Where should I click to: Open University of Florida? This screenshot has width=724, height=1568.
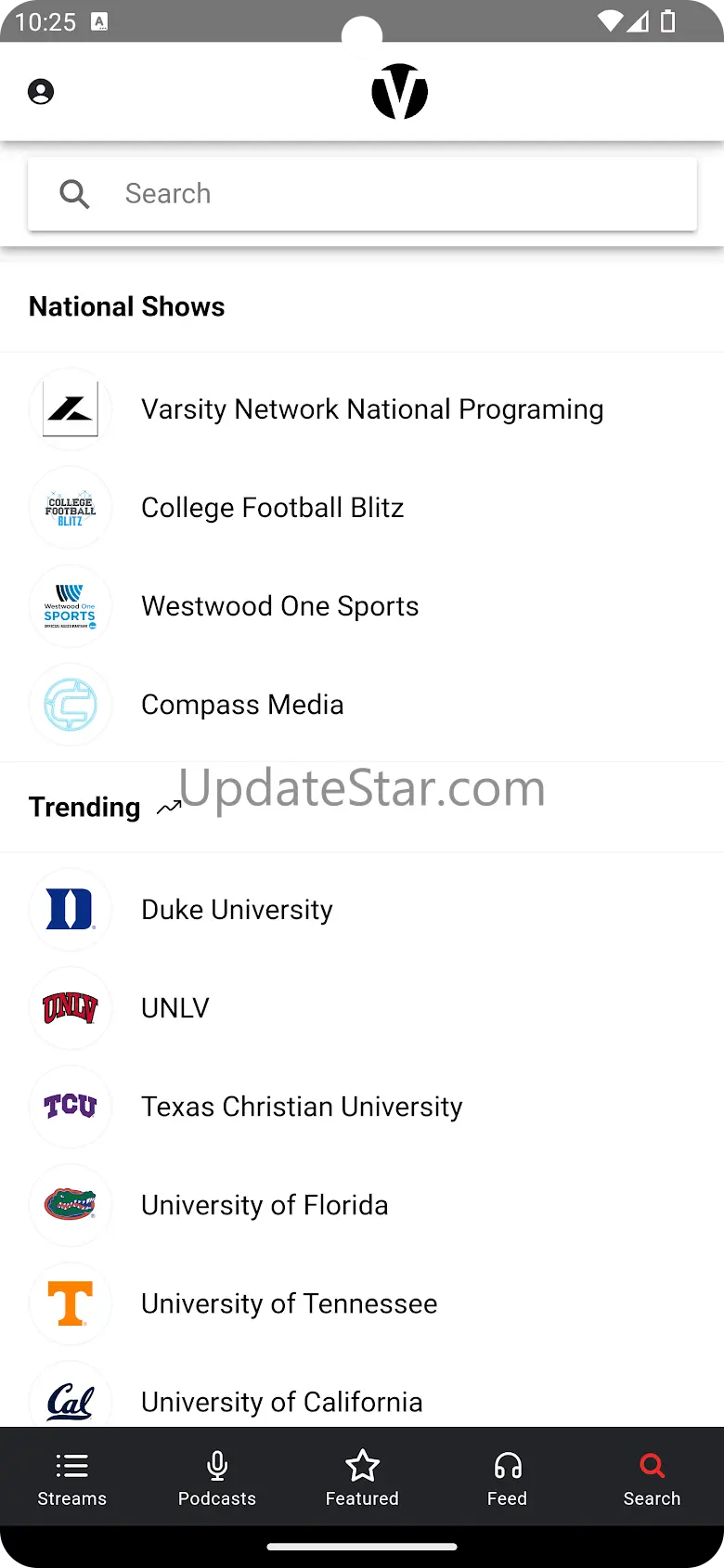tap(362, 1205)
